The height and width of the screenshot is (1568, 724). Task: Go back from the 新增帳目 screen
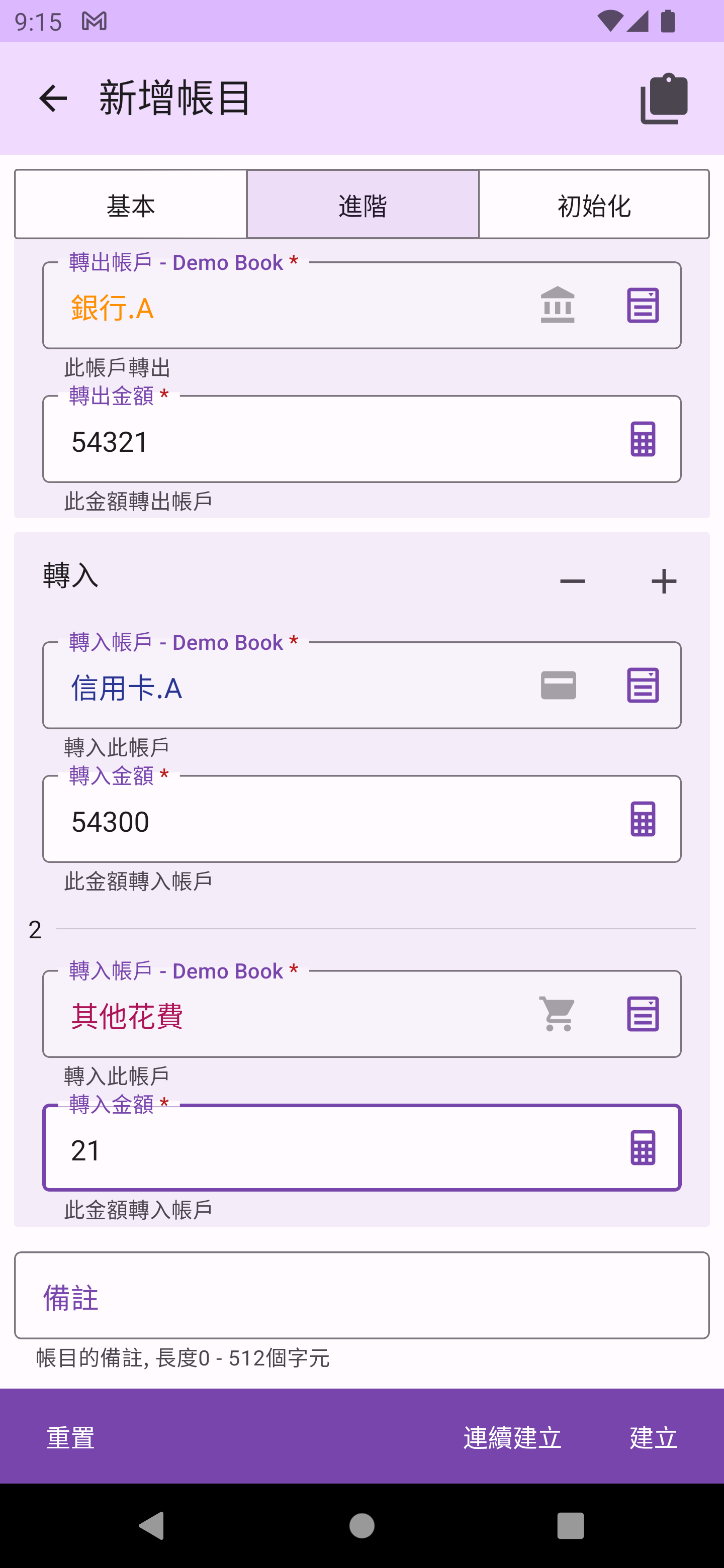[53, 99]
